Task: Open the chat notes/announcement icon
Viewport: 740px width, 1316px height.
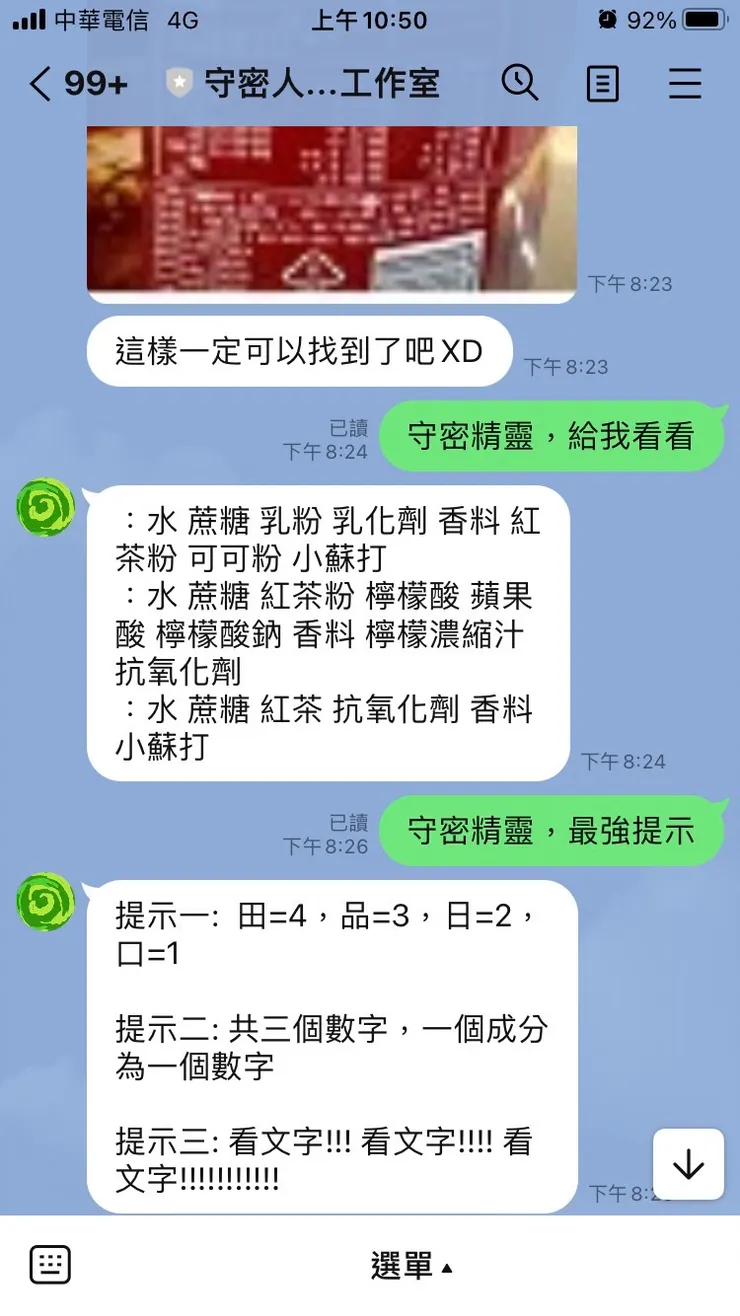Action: [602, 84]
